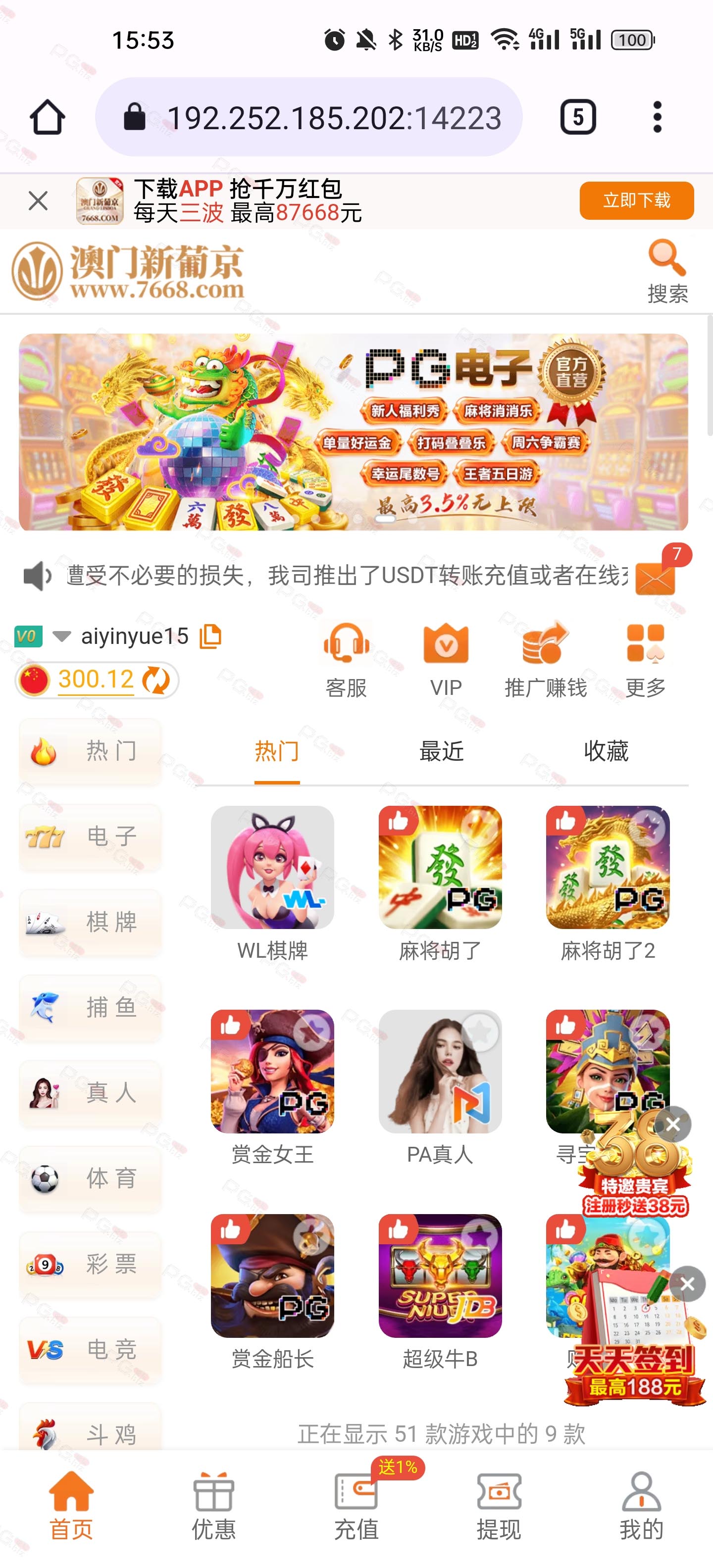Close the 注册秒送38元 floating promo
The width and height of the screenshot is (713, 1568).
point(673,1124)
